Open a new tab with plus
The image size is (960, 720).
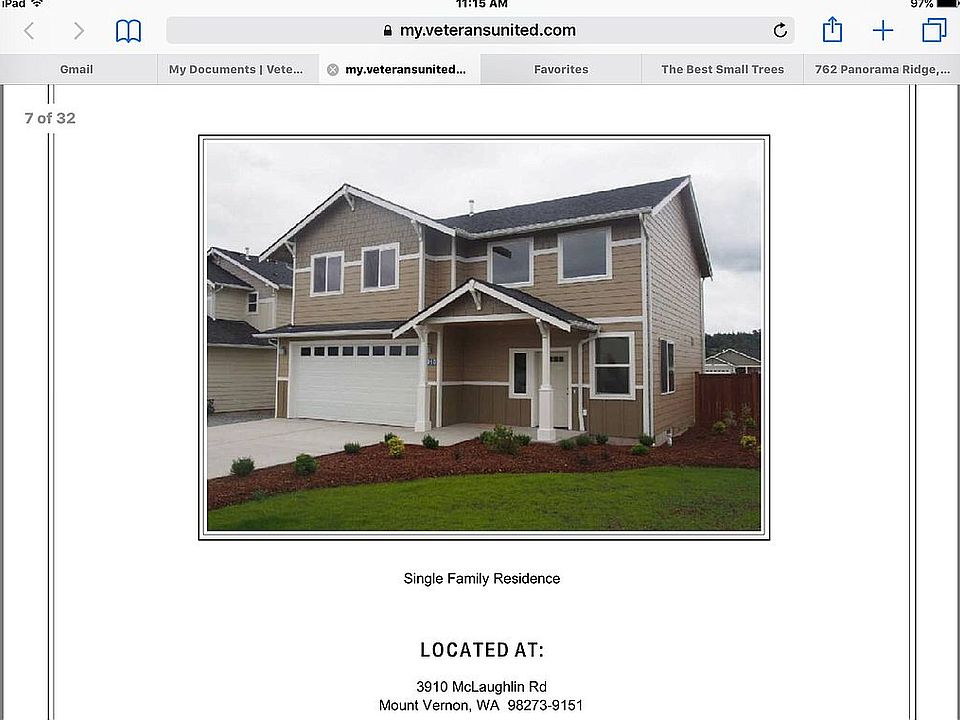click(883, 31)
